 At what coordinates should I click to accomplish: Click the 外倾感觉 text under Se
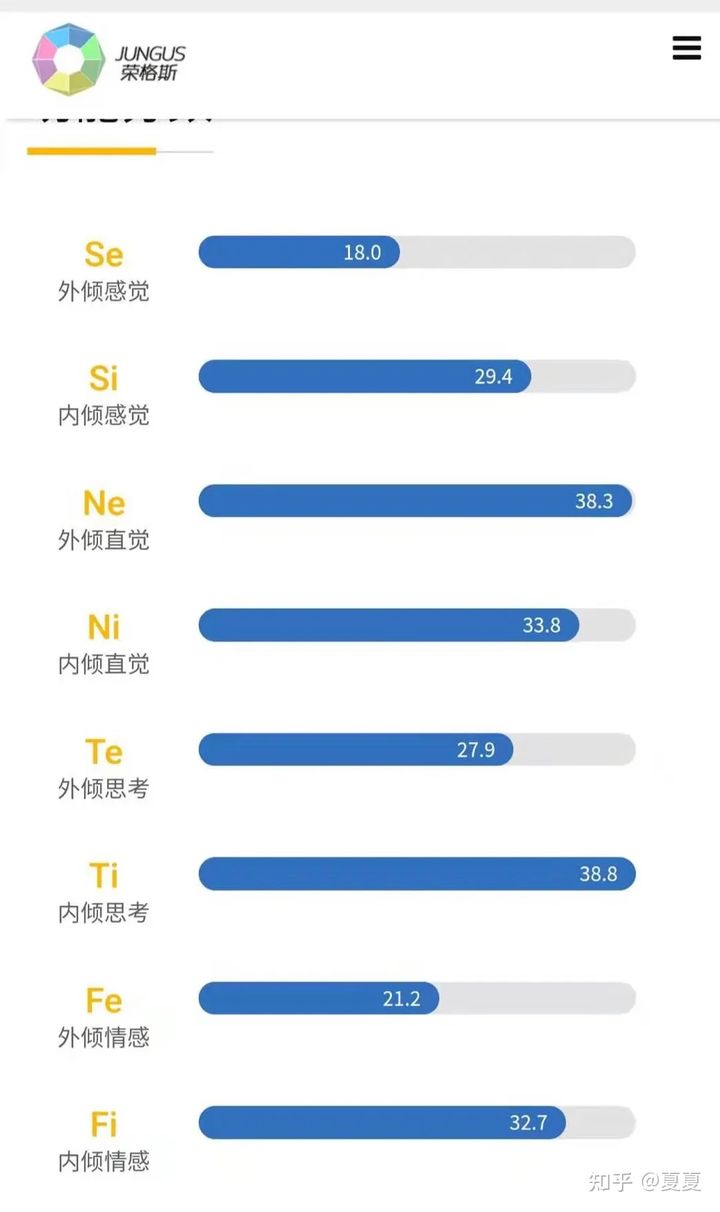pyautogui.click(x=104, y=292)
